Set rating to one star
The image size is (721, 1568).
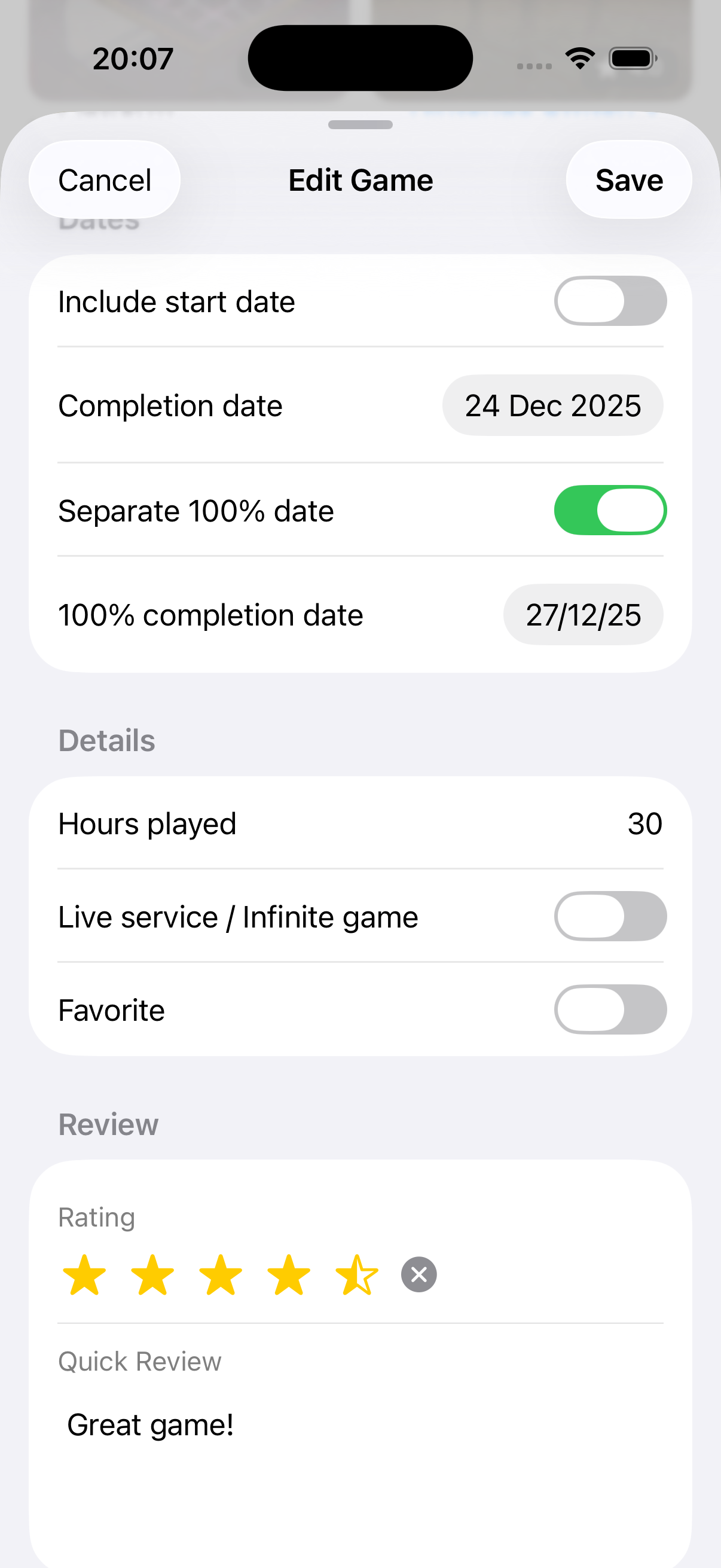coord(84,1274)
